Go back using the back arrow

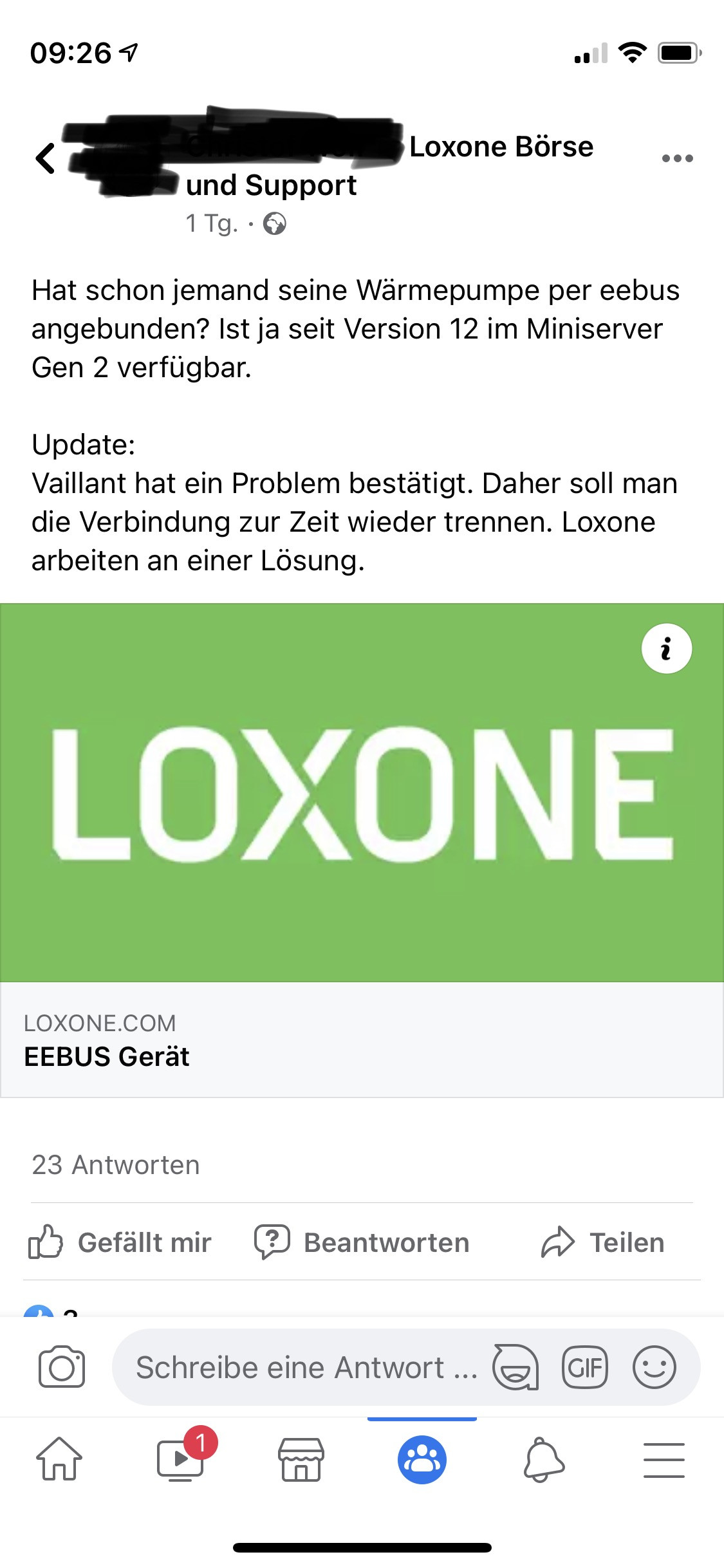pyautogui.click(x=46, y=158)
